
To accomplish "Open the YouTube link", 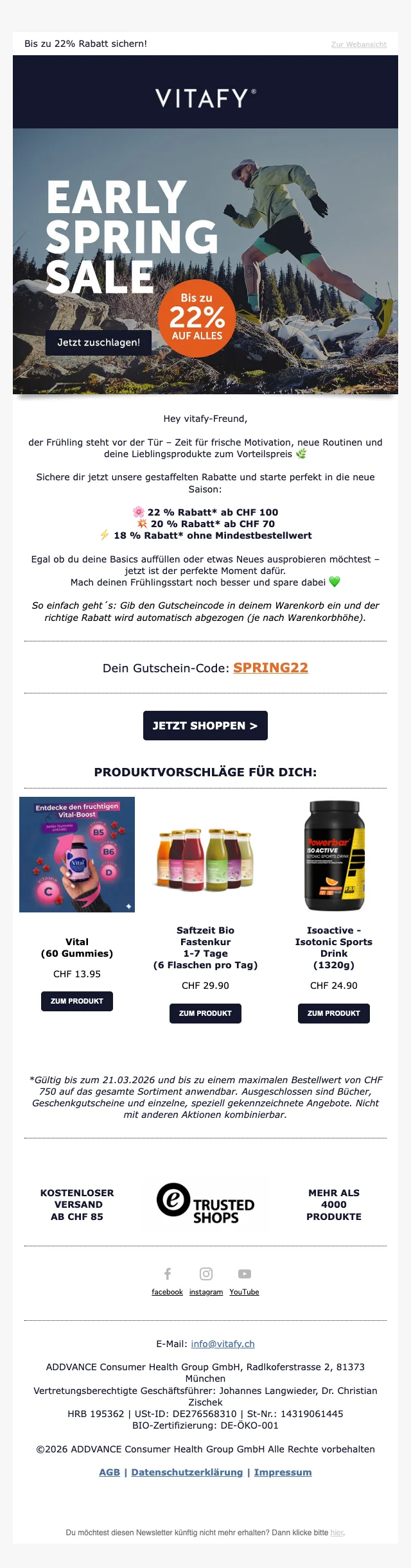I will 244,1292.
